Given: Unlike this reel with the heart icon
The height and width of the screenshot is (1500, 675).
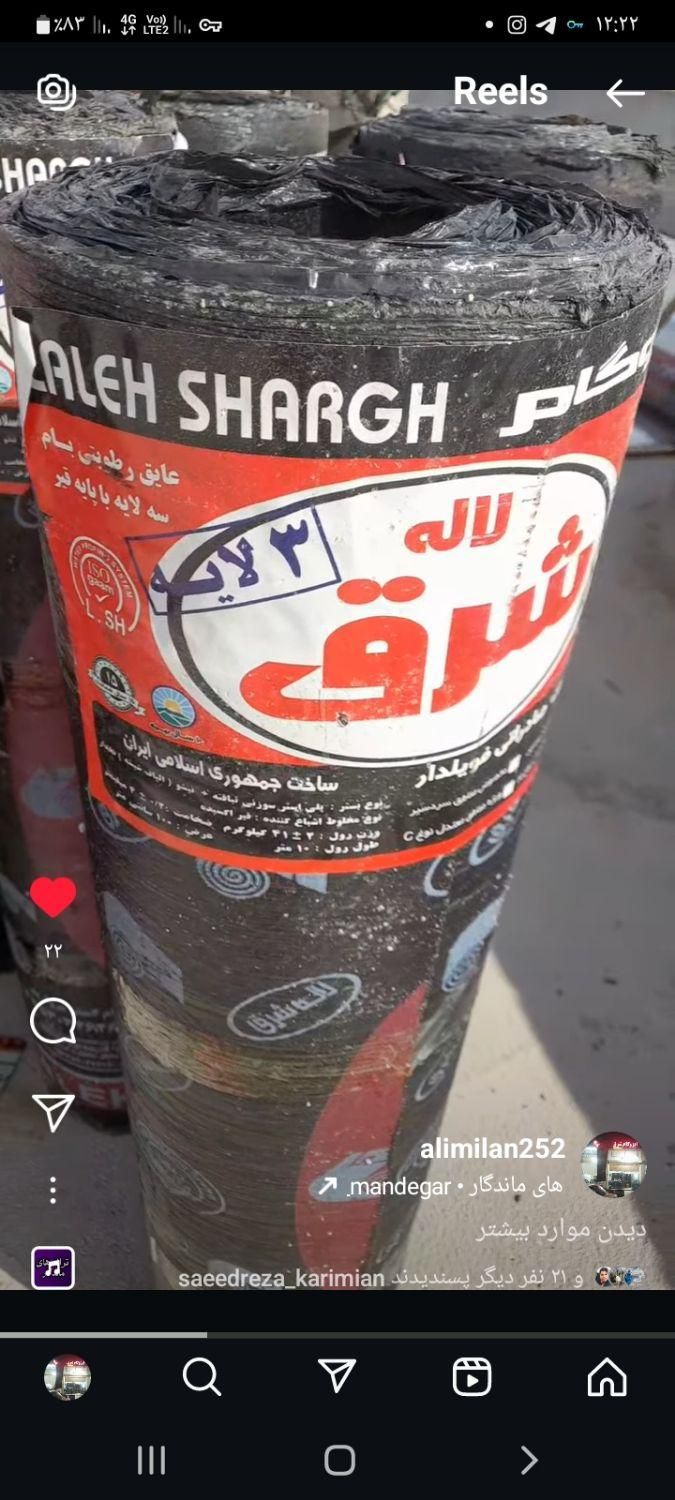Looking at the screenshot, I should click(53, 897).
